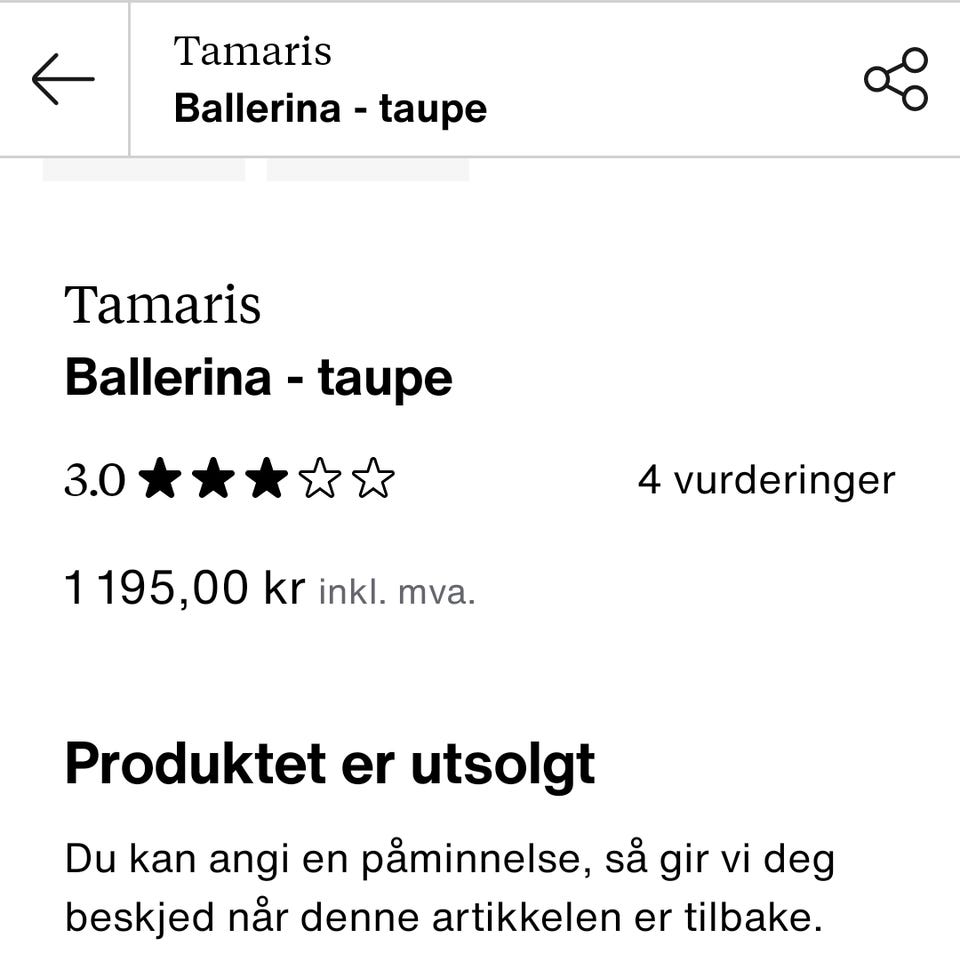Tap the Ballerina - taupe header subtitle
Viewport: 960px width, 978px height.
(330, 109)
